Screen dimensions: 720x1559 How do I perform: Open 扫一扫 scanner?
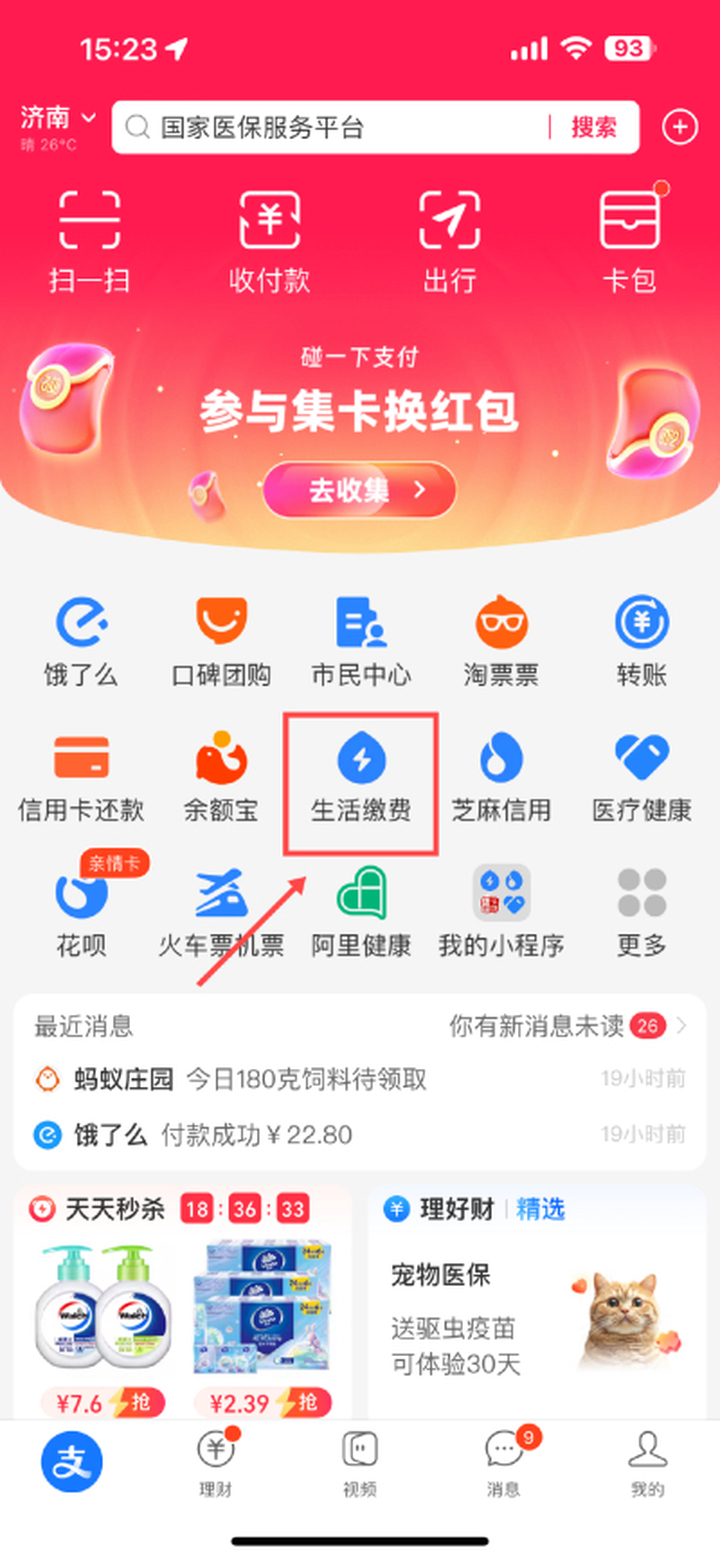[90, 240]
